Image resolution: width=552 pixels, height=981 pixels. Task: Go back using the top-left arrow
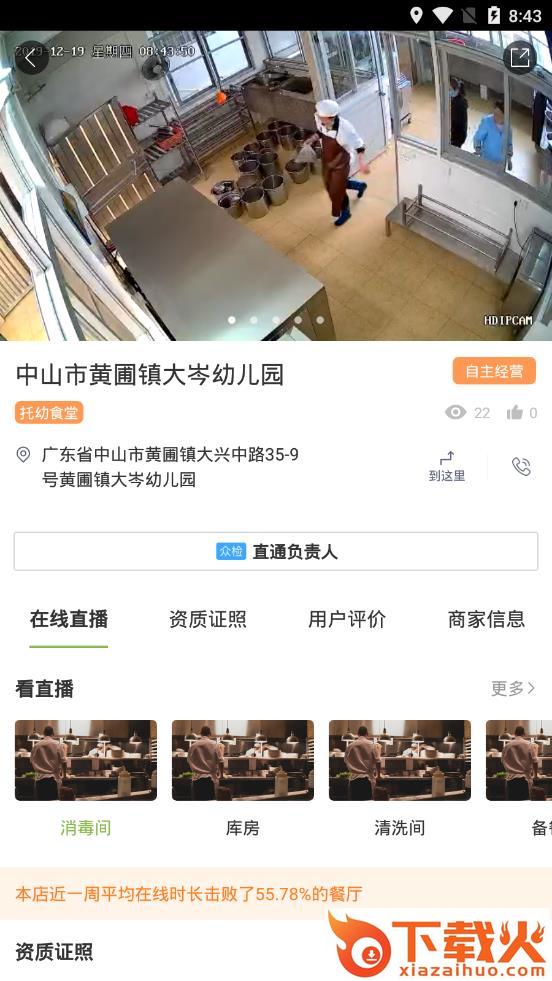click(x=31, y=58)
